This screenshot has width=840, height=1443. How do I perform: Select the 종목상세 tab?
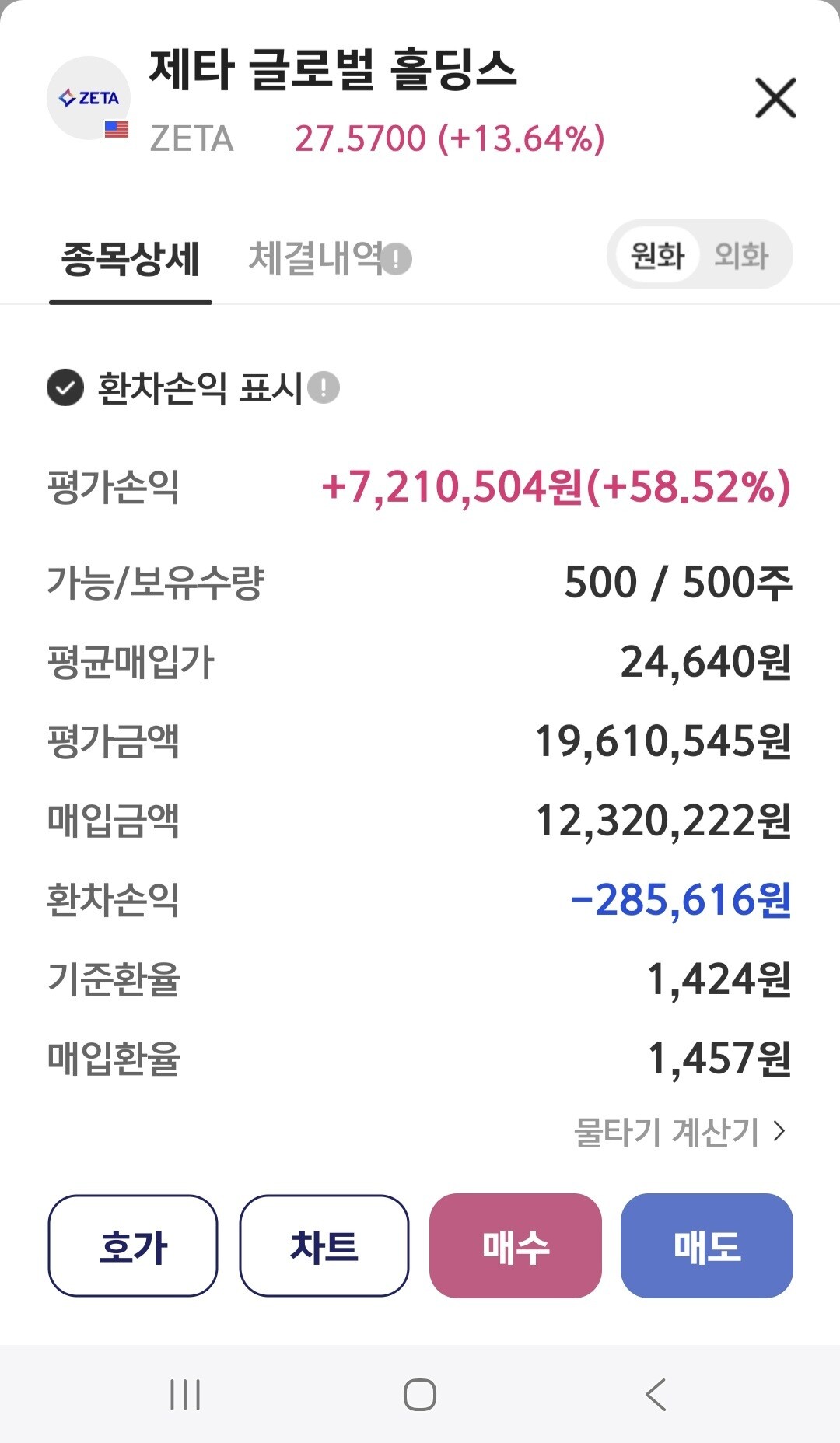(x=131, y=259)
